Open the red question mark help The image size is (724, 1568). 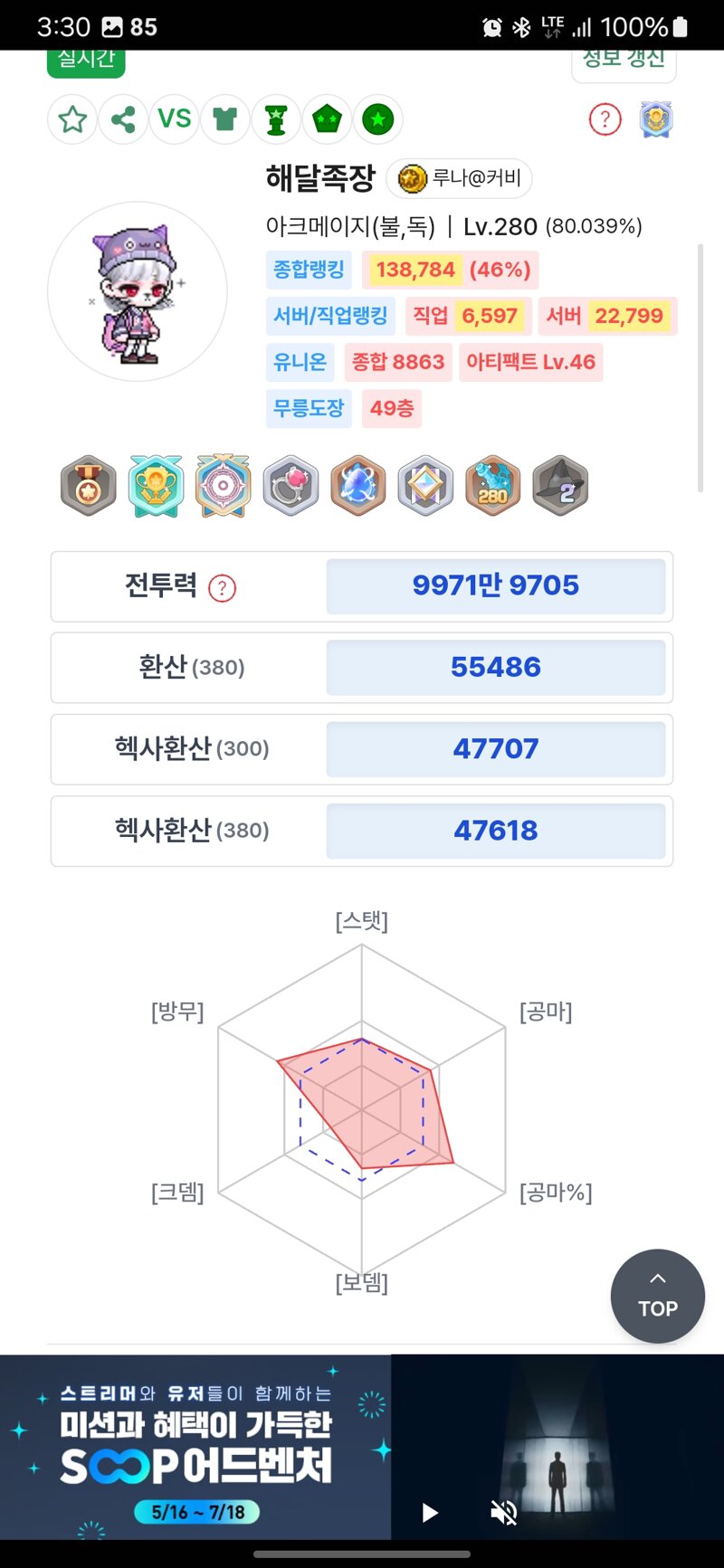coord(605,119)
